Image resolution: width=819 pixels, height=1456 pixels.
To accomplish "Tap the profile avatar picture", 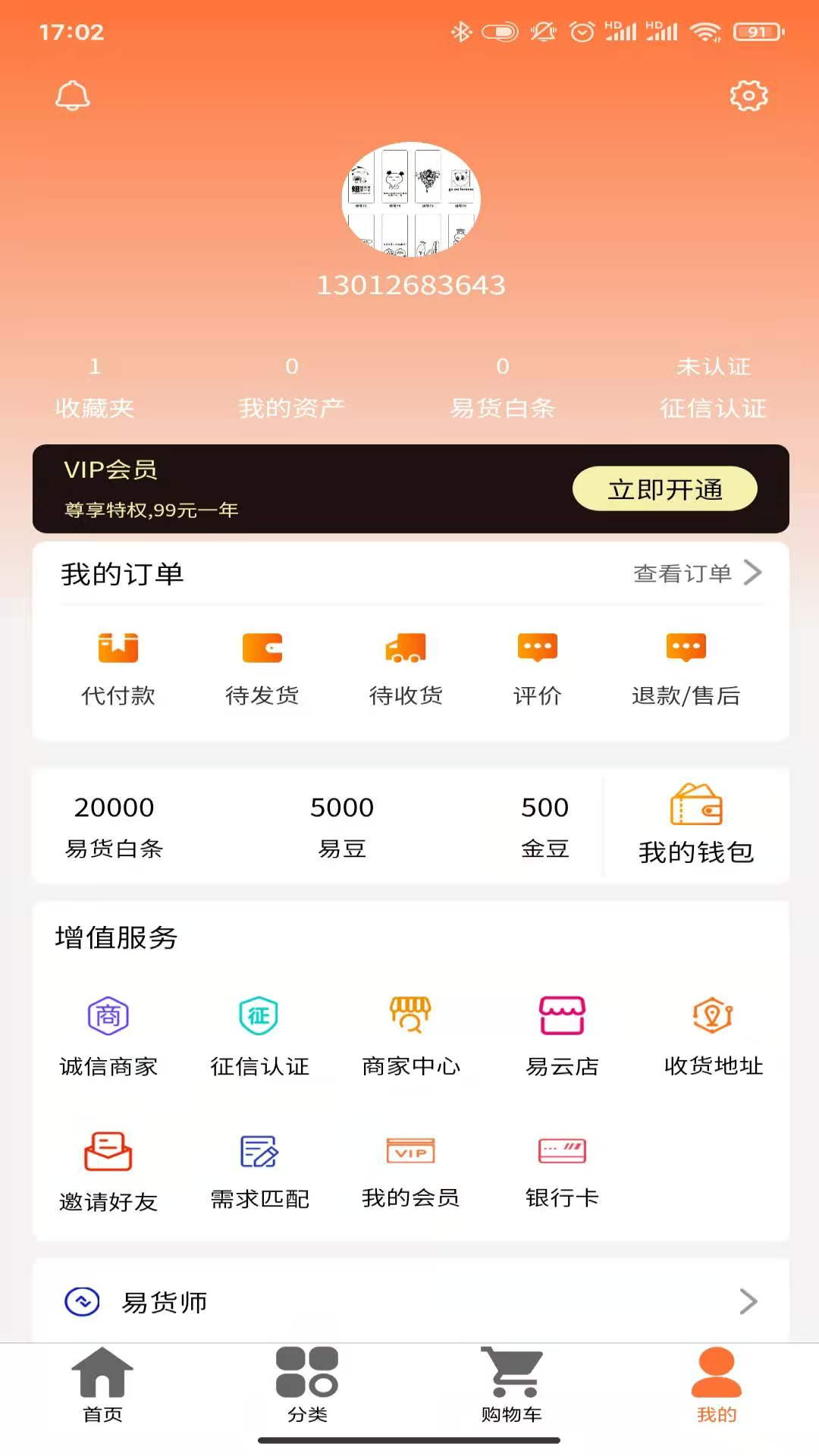I will [411, 199].
